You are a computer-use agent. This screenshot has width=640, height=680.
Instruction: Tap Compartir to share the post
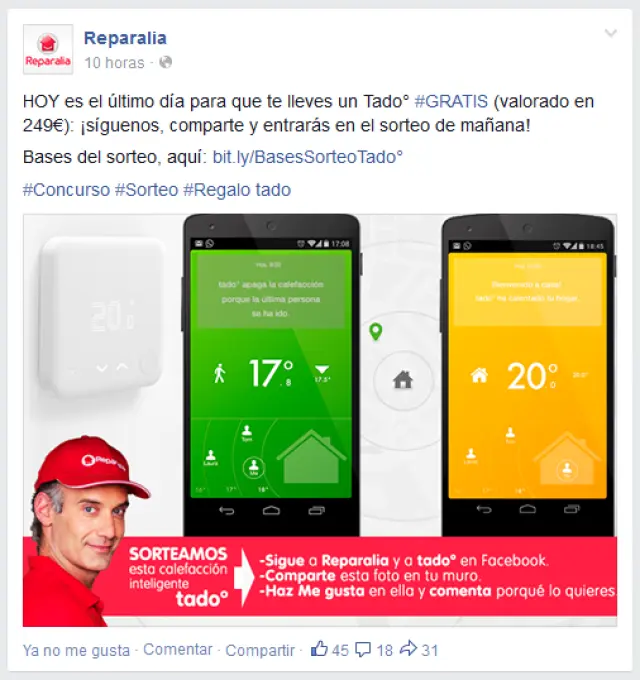260,650
